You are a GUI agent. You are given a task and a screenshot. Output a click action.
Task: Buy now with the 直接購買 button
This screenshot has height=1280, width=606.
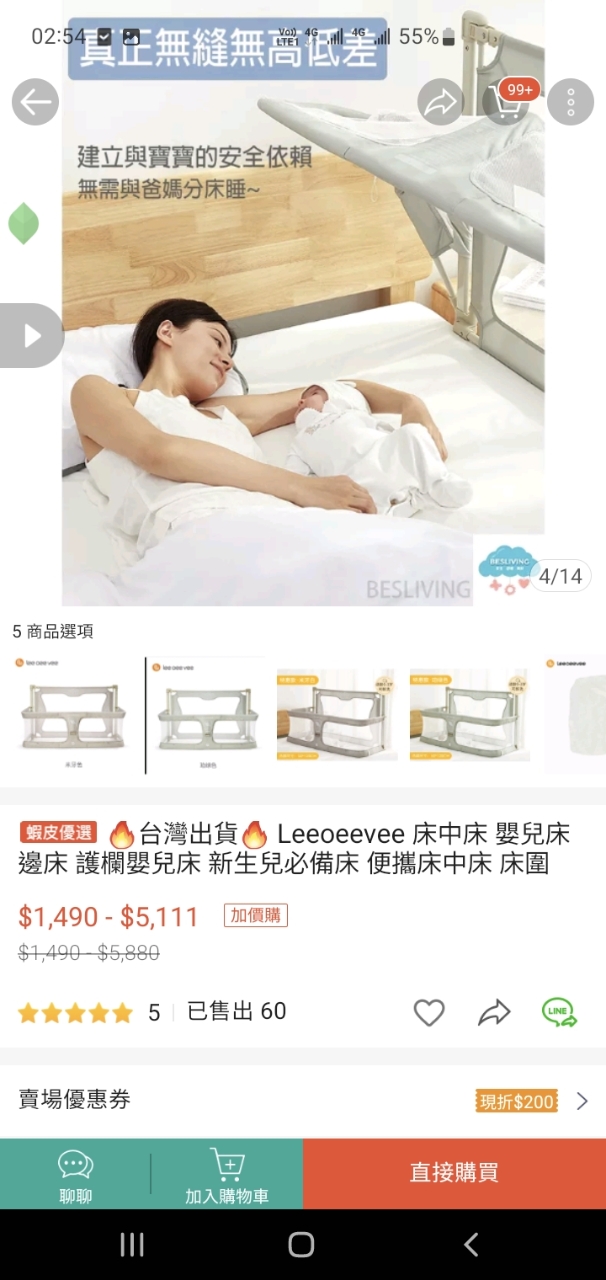coord(454,1173)
